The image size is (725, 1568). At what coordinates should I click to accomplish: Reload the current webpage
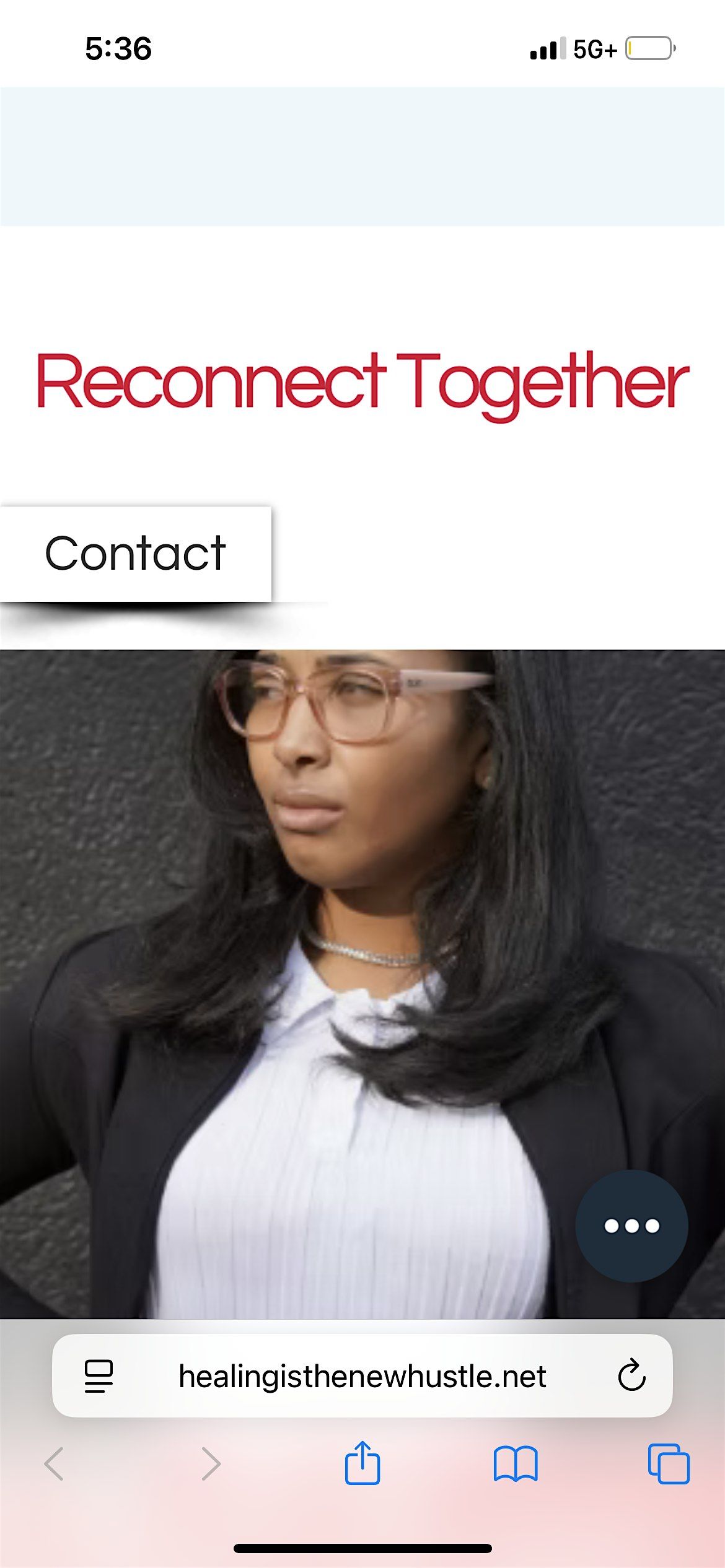pos(631,1376)
